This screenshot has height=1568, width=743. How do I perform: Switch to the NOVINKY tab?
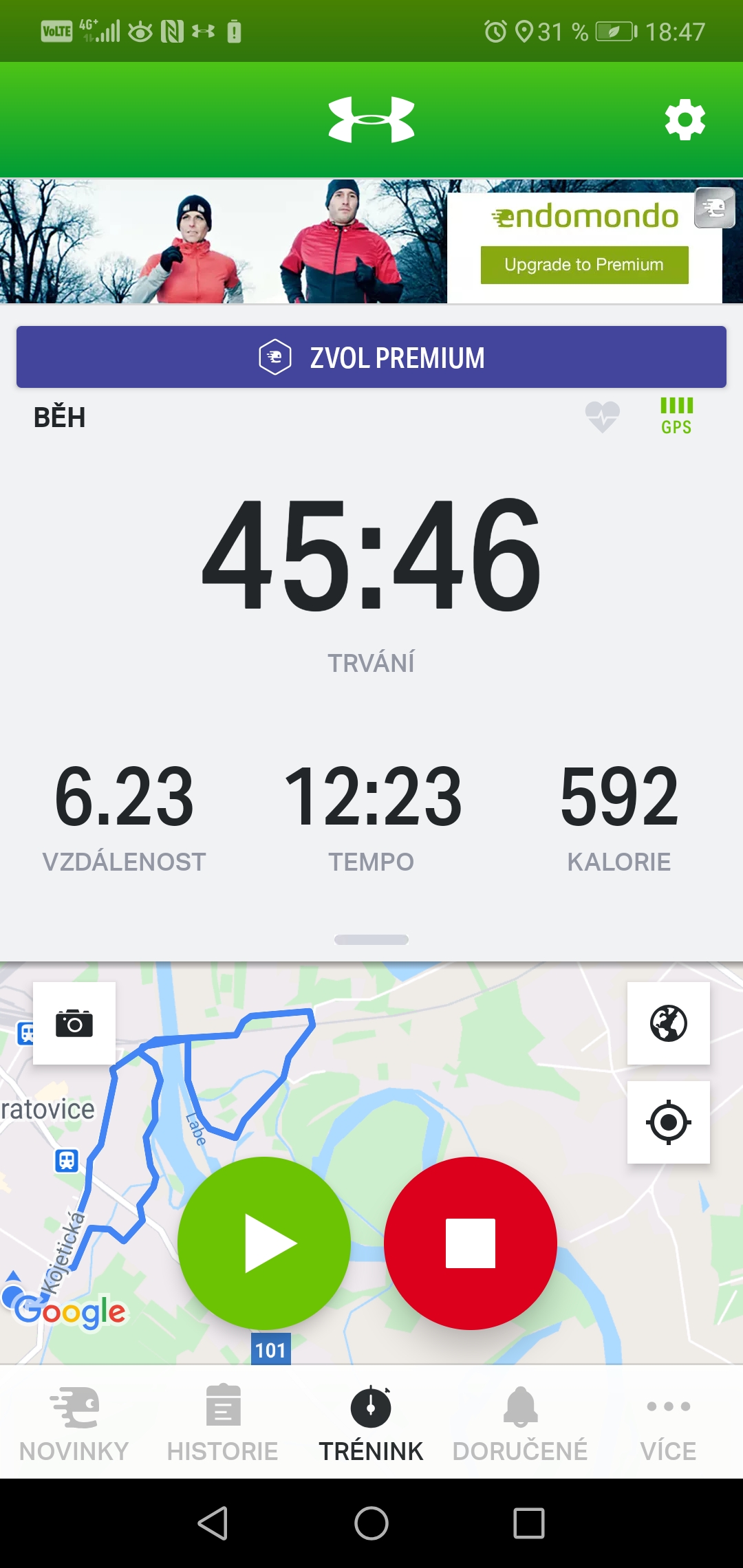[74, 1422]
